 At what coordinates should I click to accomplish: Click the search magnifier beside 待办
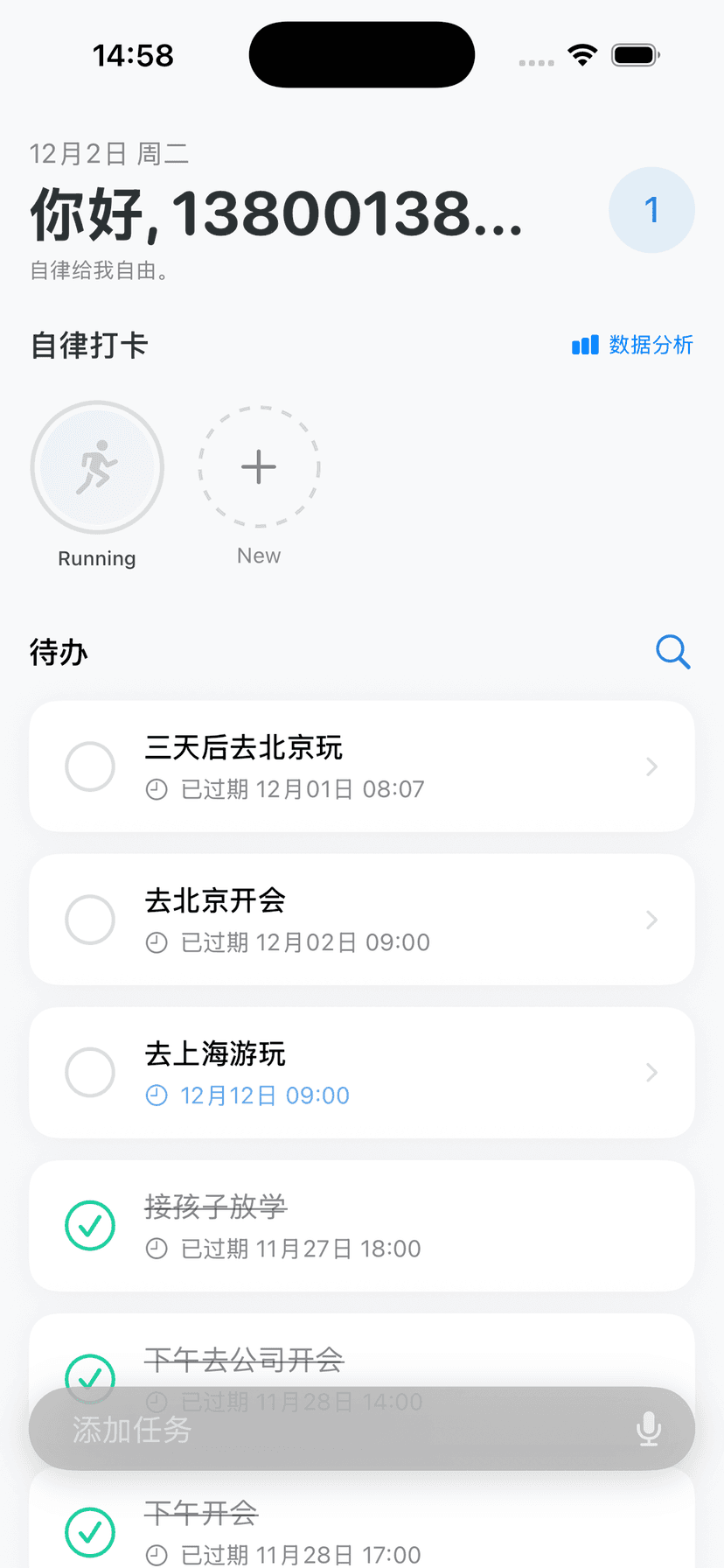tap(672, 652)
